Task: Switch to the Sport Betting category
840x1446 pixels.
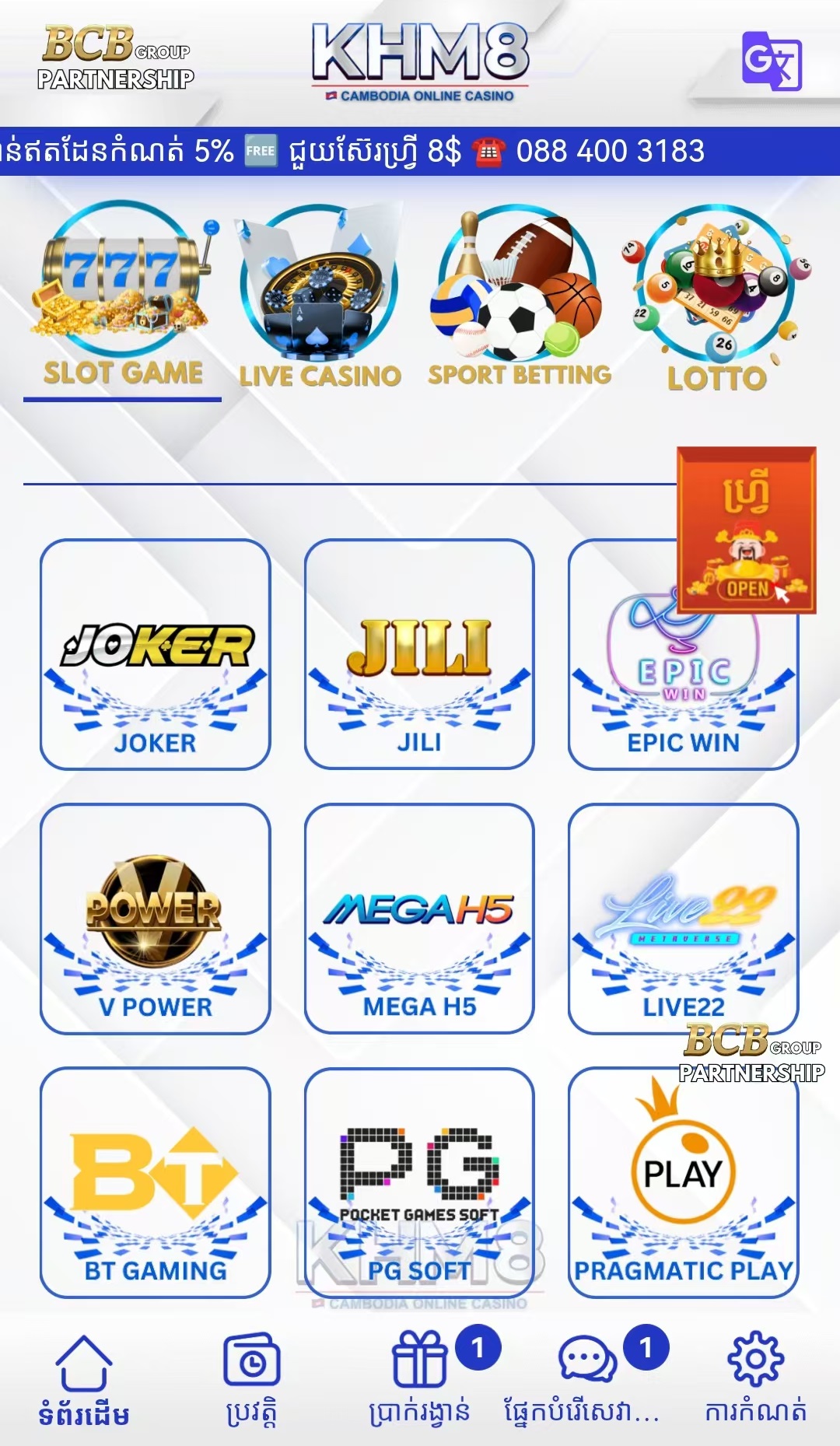Action: tap(519, 299)
